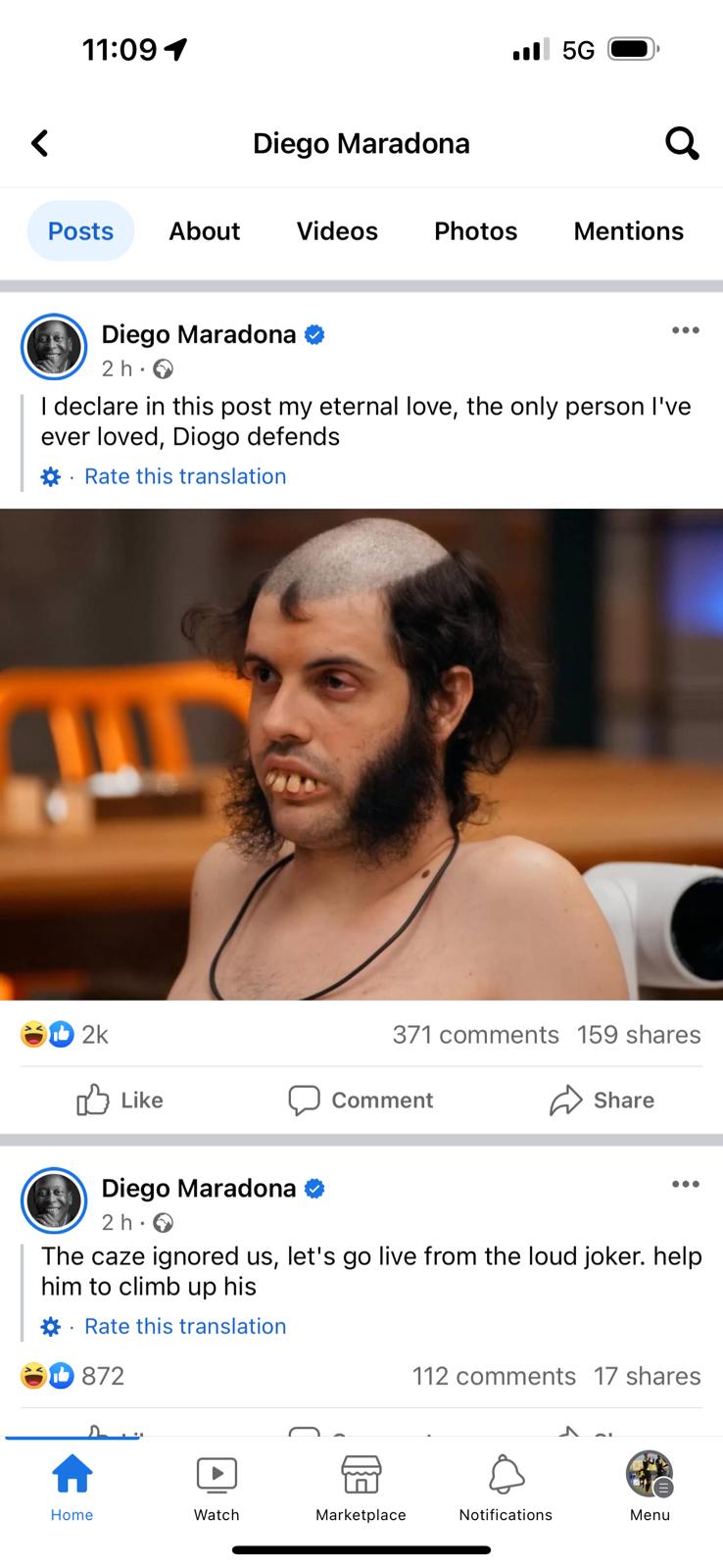The height and width of the screenshot is (1568, 723).
Task: Open options menu for the eternal love post
Action: 685,330
